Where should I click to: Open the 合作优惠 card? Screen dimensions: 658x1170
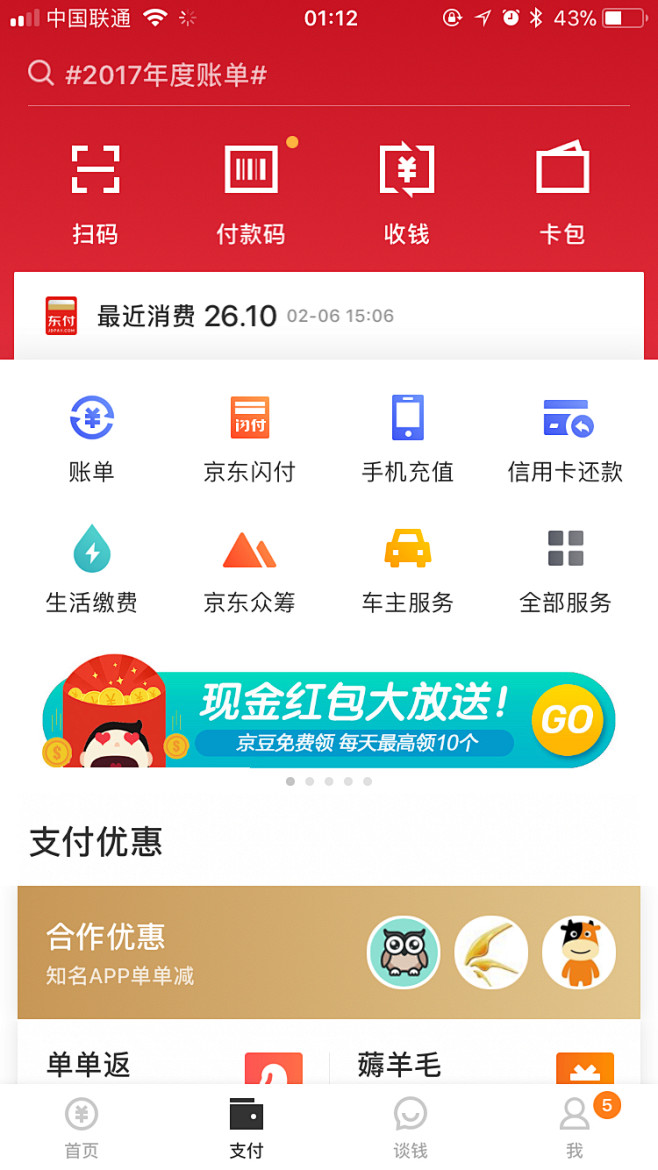(328, 952)
